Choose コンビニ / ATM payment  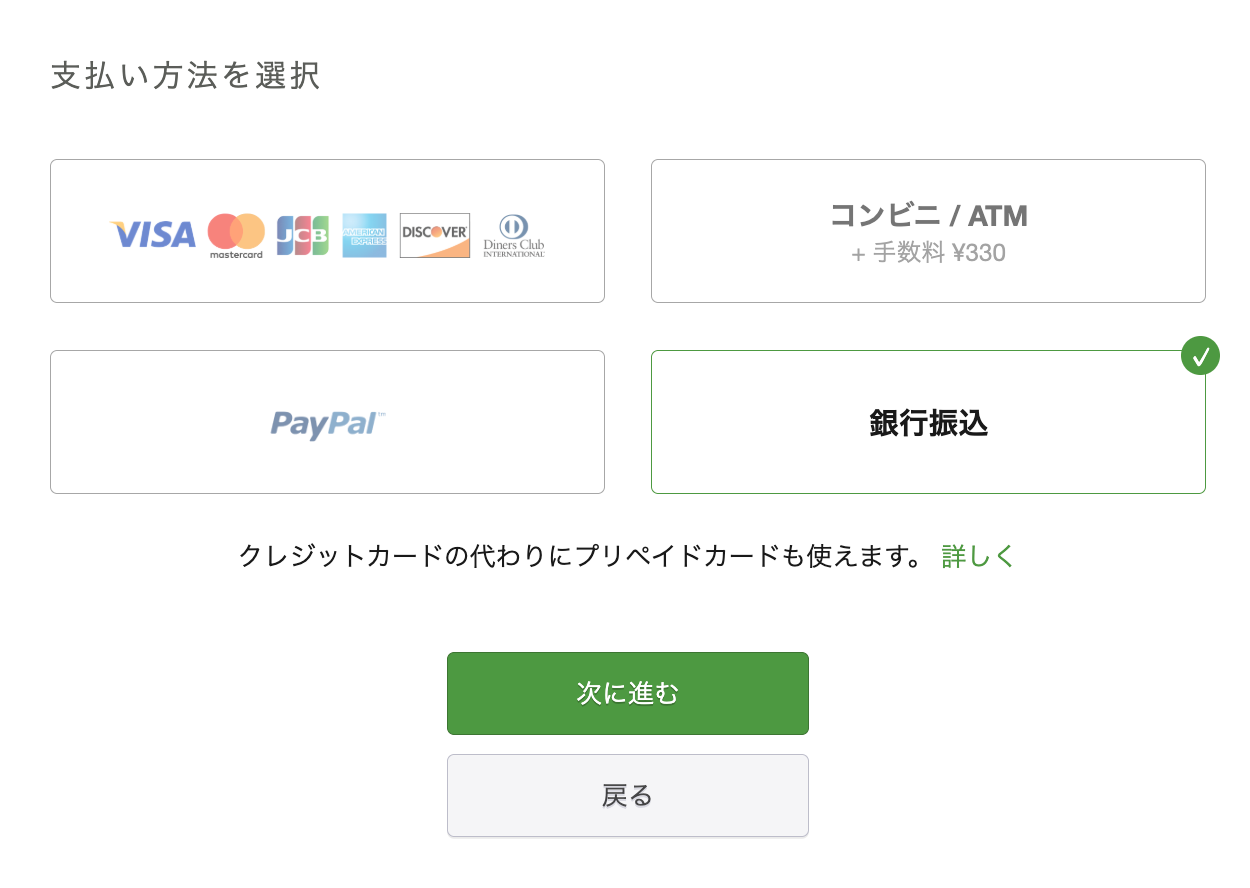coord(928,231)
